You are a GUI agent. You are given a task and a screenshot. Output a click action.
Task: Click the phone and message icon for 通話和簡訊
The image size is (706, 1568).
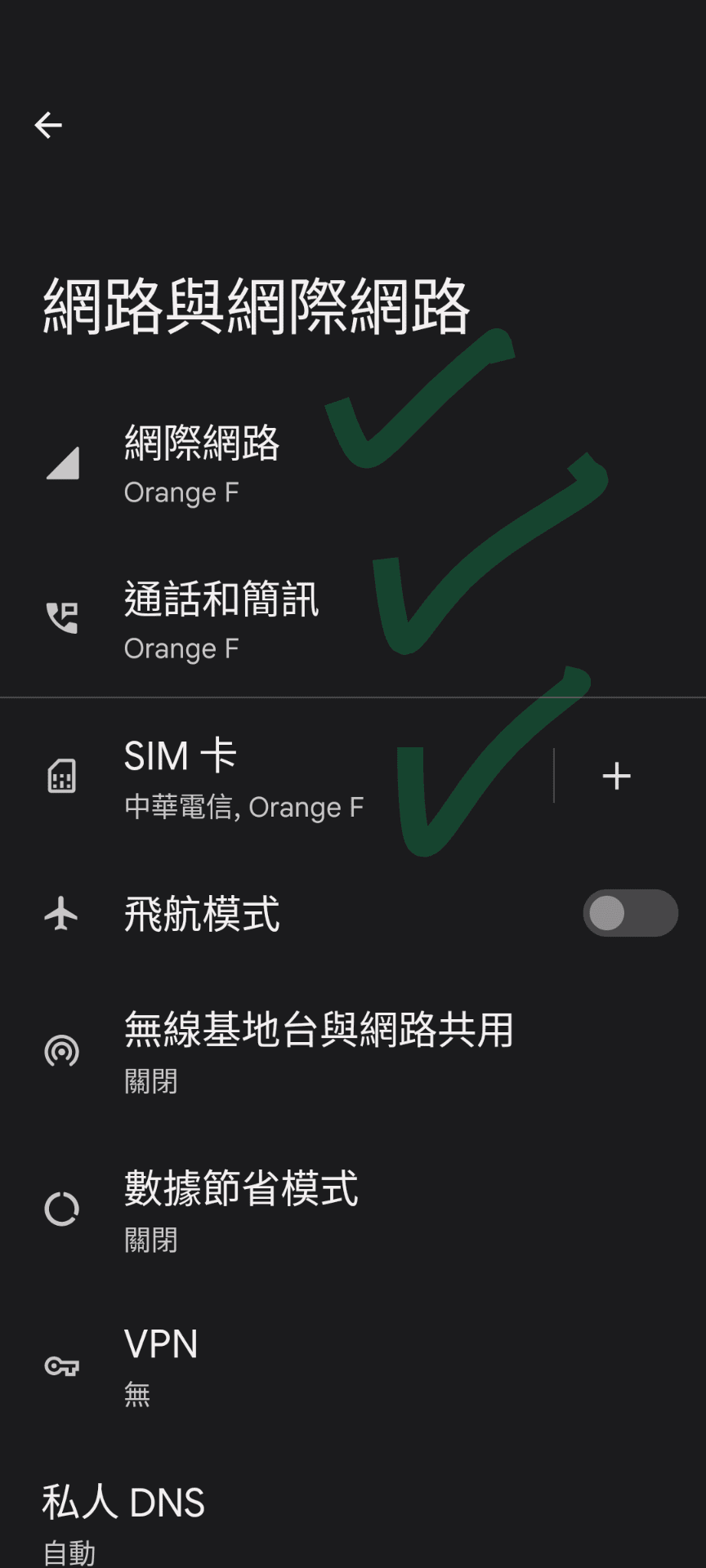click(x=62, y=617)
